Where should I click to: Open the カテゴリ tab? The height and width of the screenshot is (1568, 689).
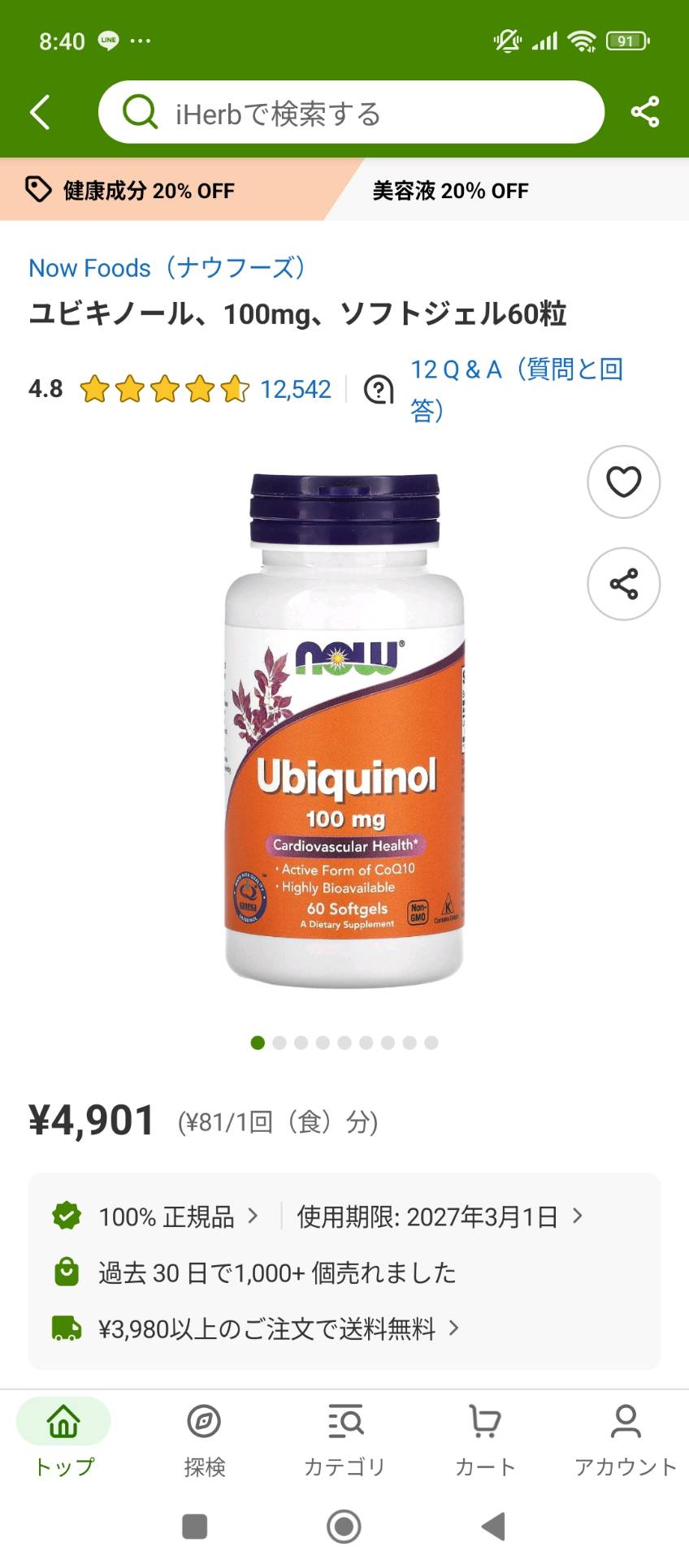(344, 1437)
